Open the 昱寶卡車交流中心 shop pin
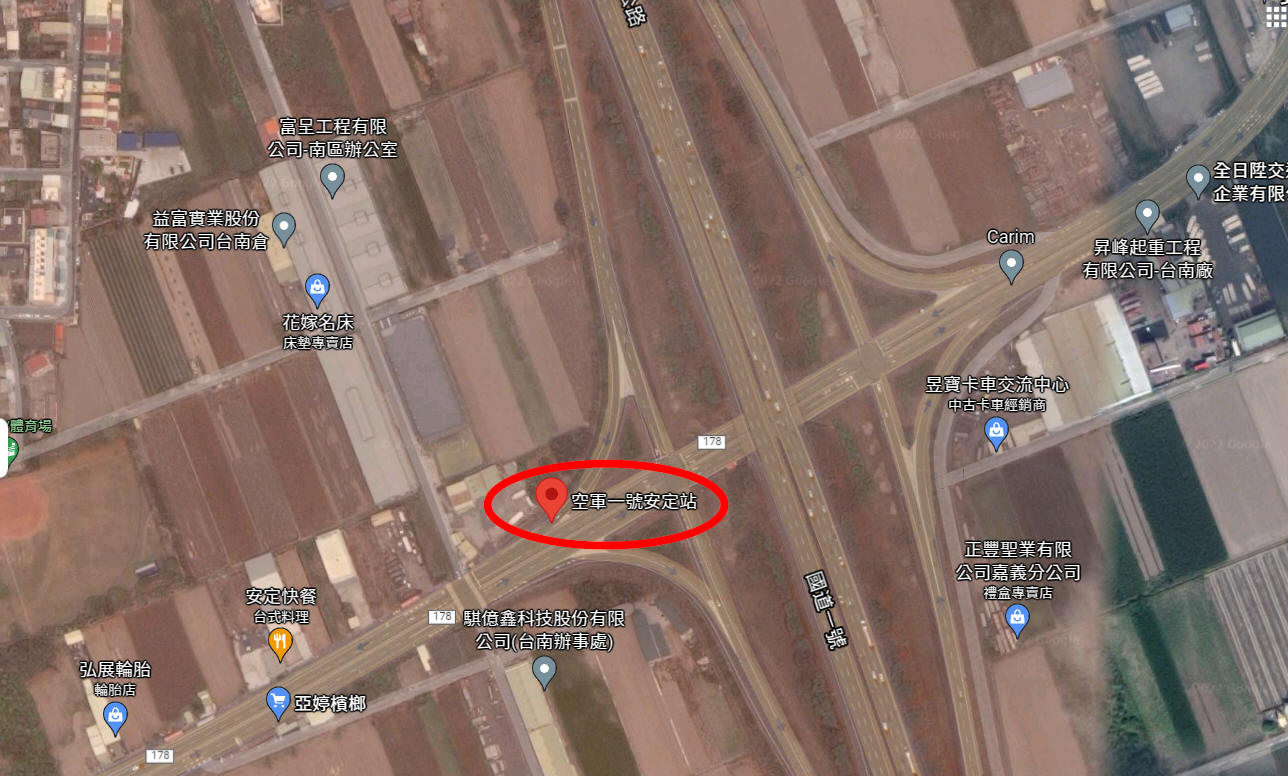This screenshot has width=1288, height=776. coord(995,432)
